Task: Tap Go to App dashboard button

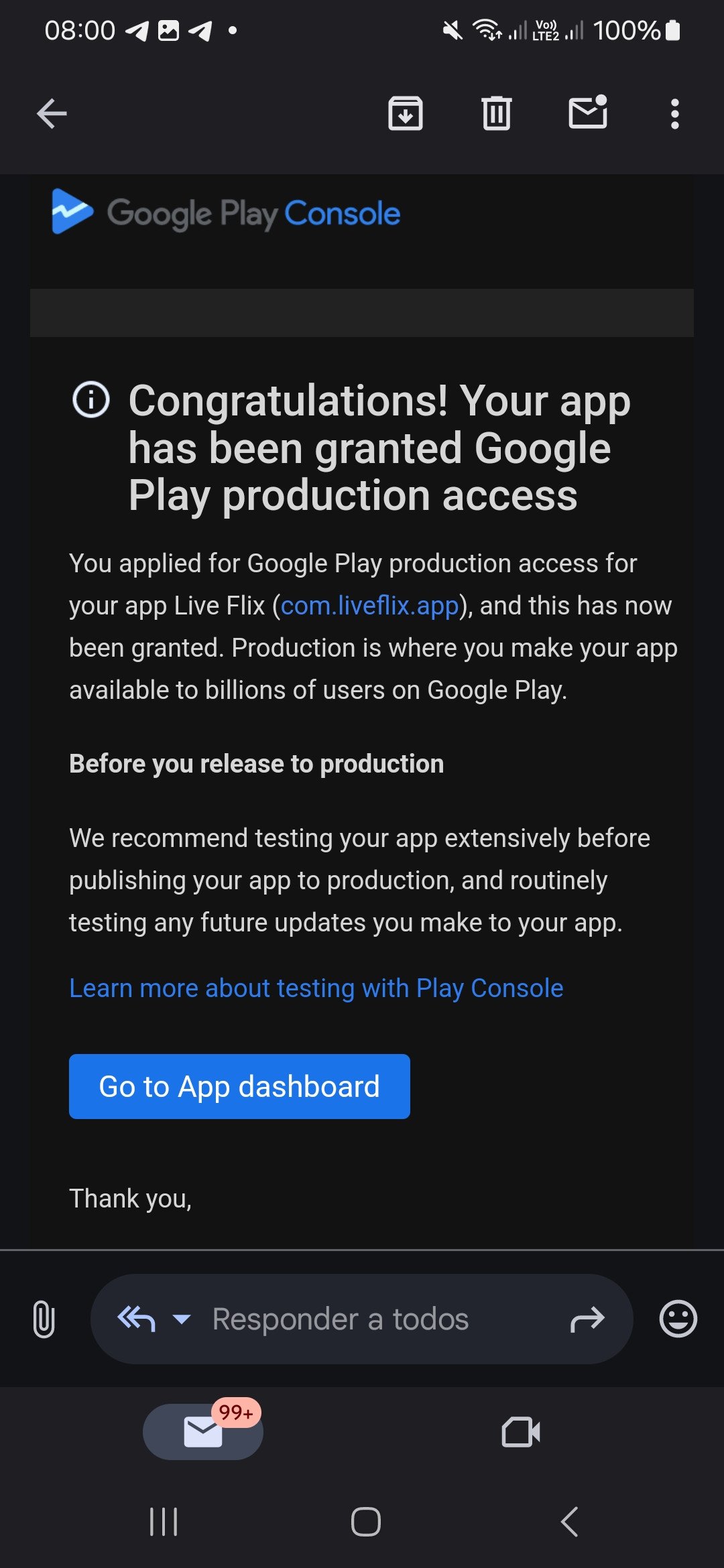Action: click(239, 1086)
